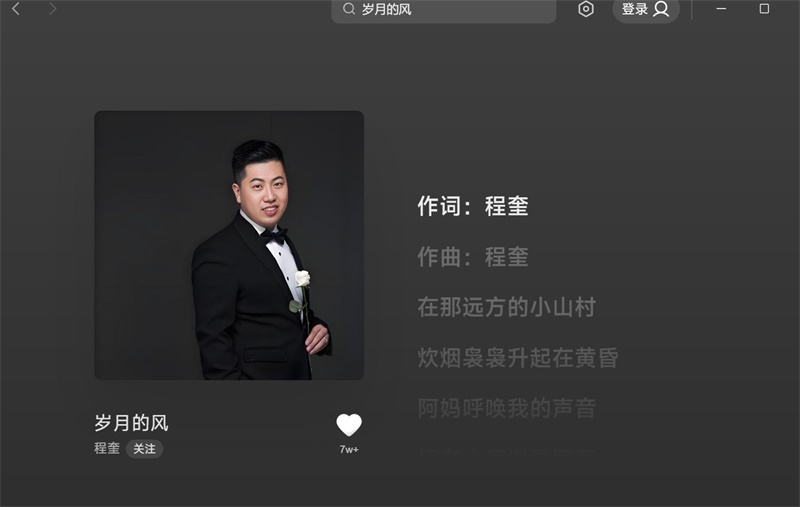Go back using the left arrow

coord(16,9)
